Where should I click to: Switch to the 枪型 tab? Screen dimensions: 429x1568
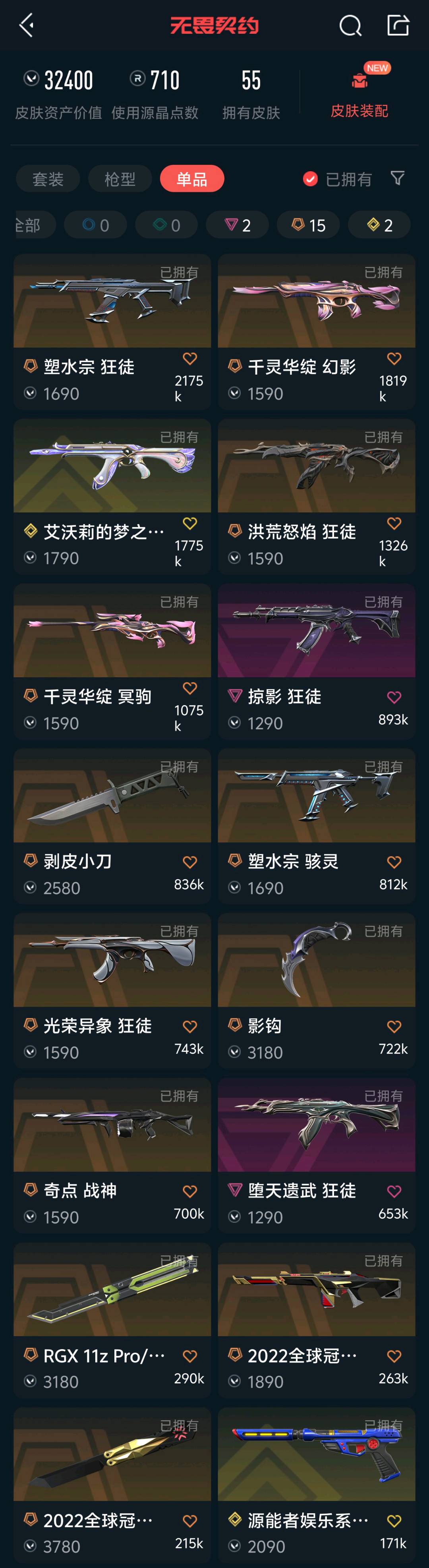(120, 179)
